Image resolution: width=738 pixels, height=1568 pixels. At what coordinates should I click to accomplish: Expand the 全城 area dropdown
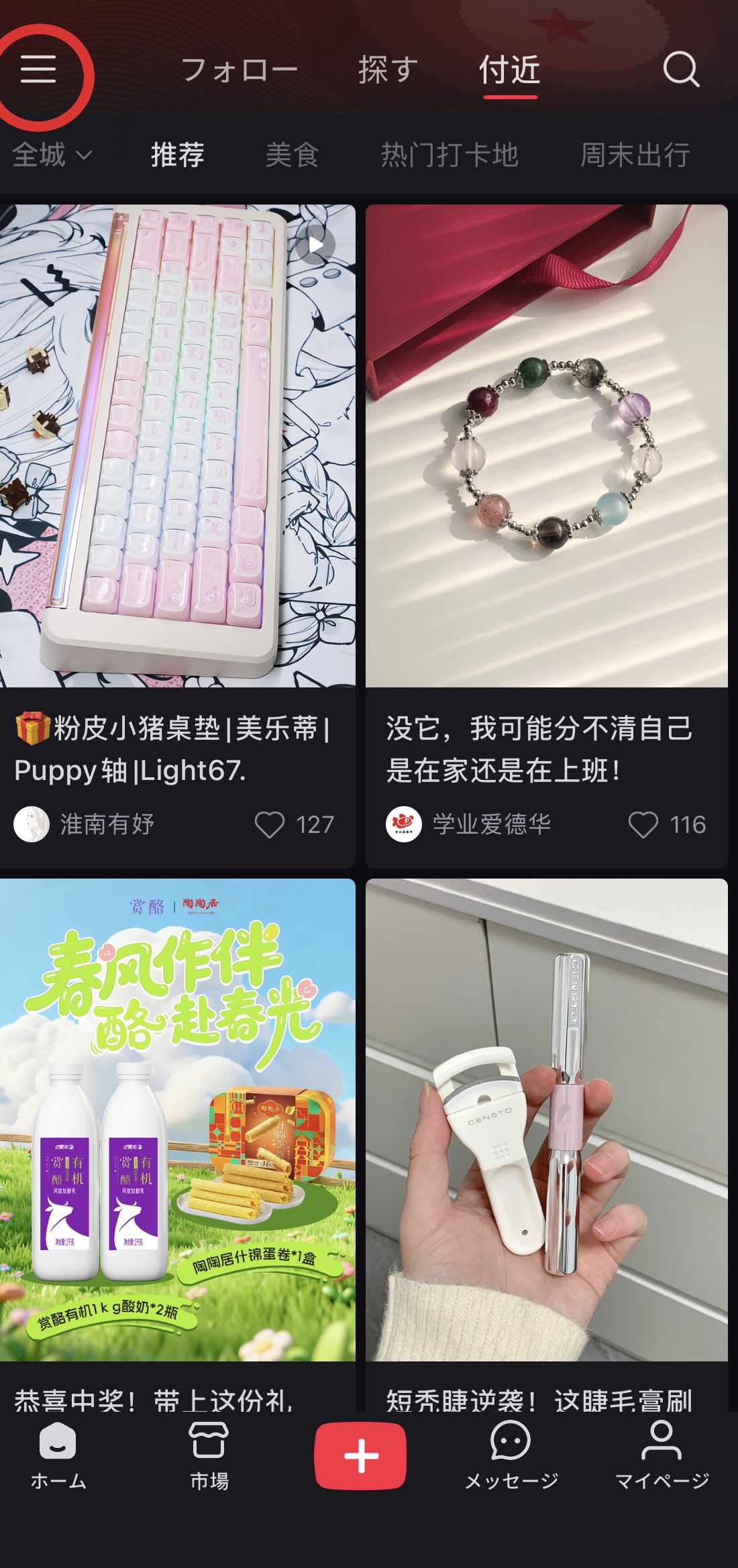52,156
